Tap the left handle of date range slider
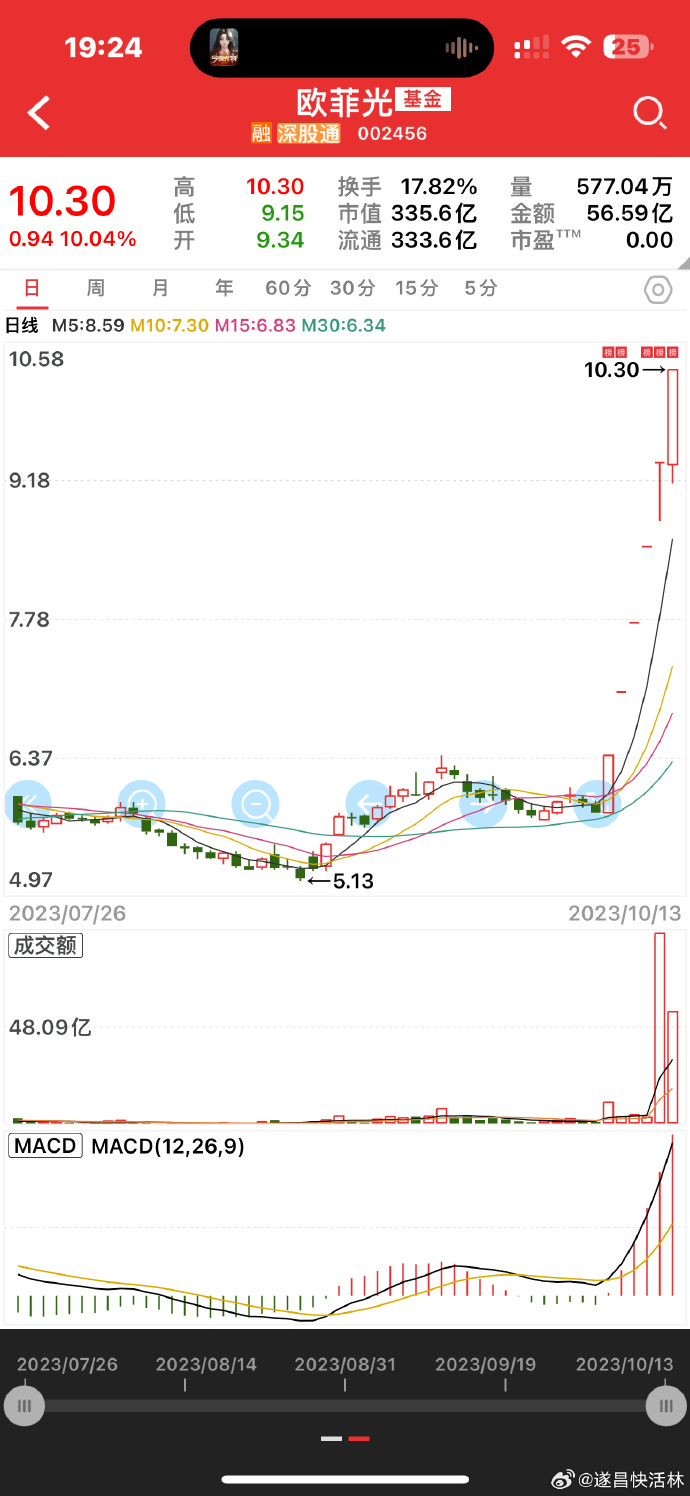 click(x=24, y=1405)
